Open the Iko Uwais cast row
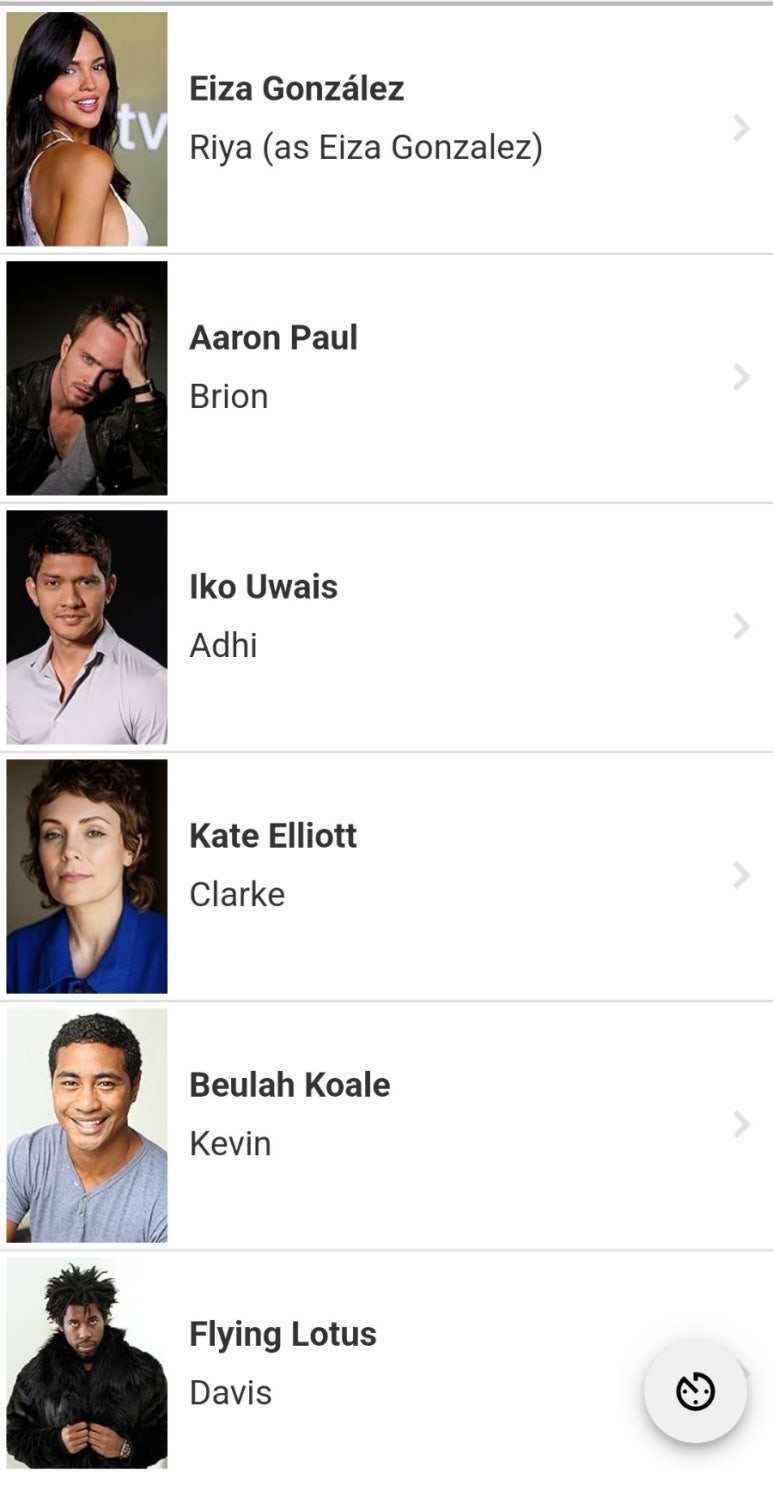 tap(386, 626)
